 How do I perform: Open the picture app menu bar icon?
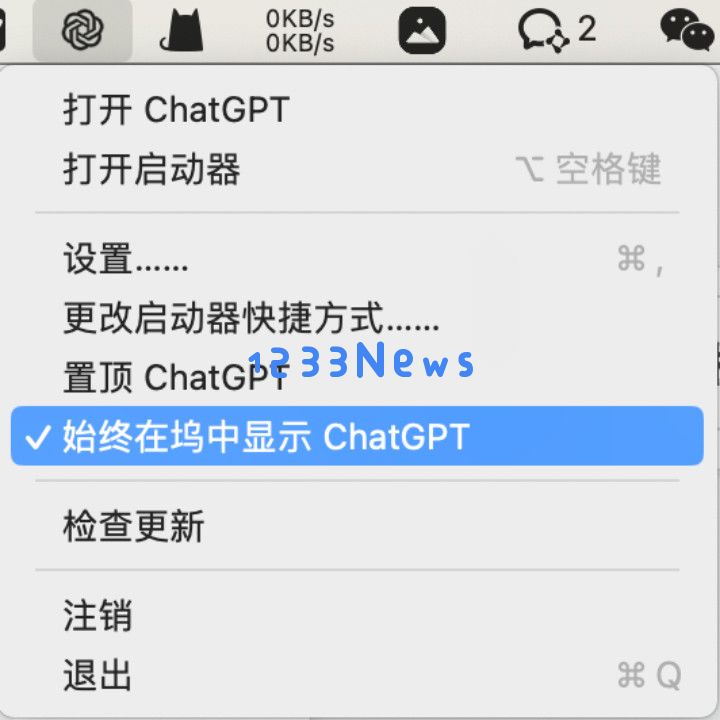[422, 29]
